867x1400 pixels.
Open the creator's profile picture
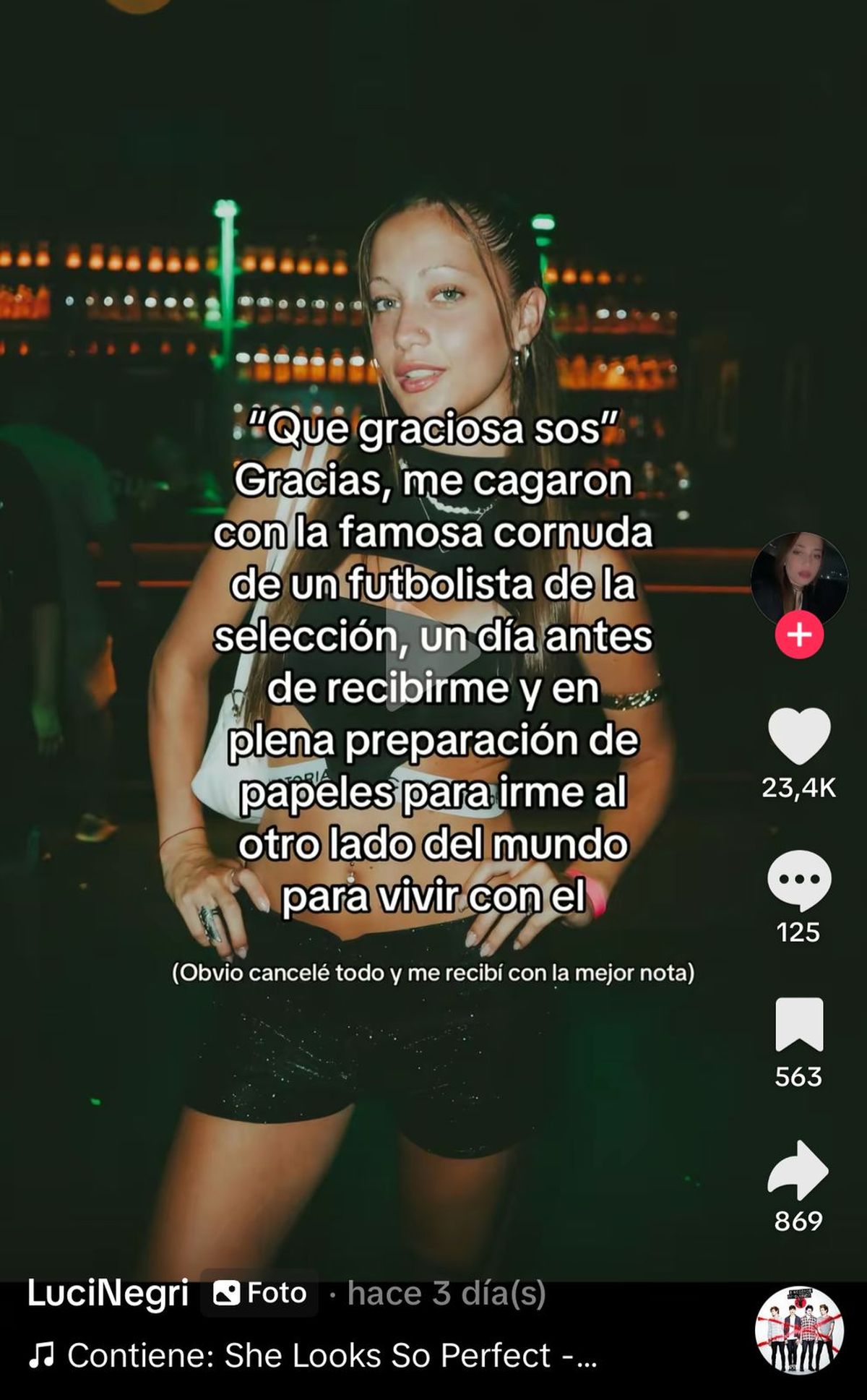tap(798, 577)
